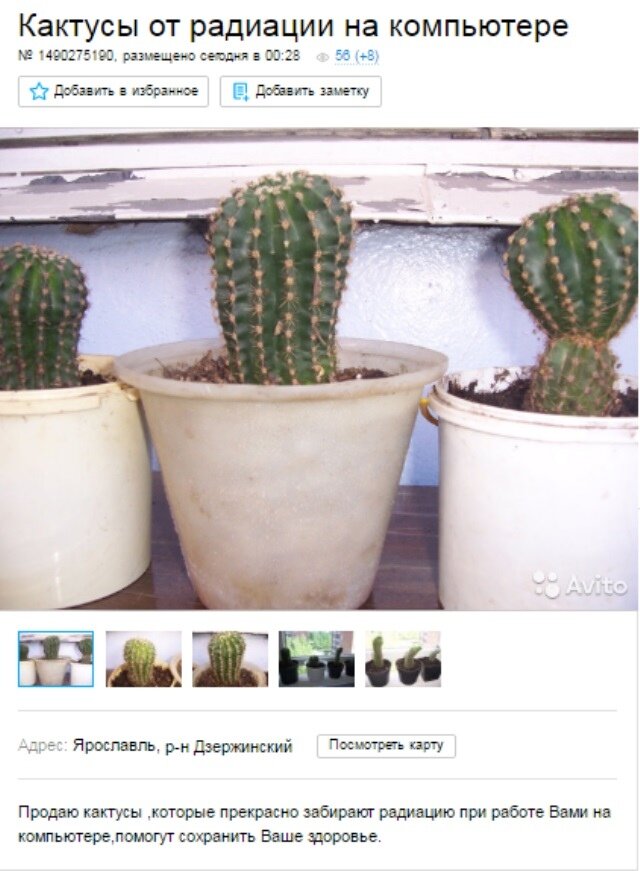Show the last thumbnail with three black pots
Image resolution: width=640 pixels, height=871 pixels.
tap(403, 659)
